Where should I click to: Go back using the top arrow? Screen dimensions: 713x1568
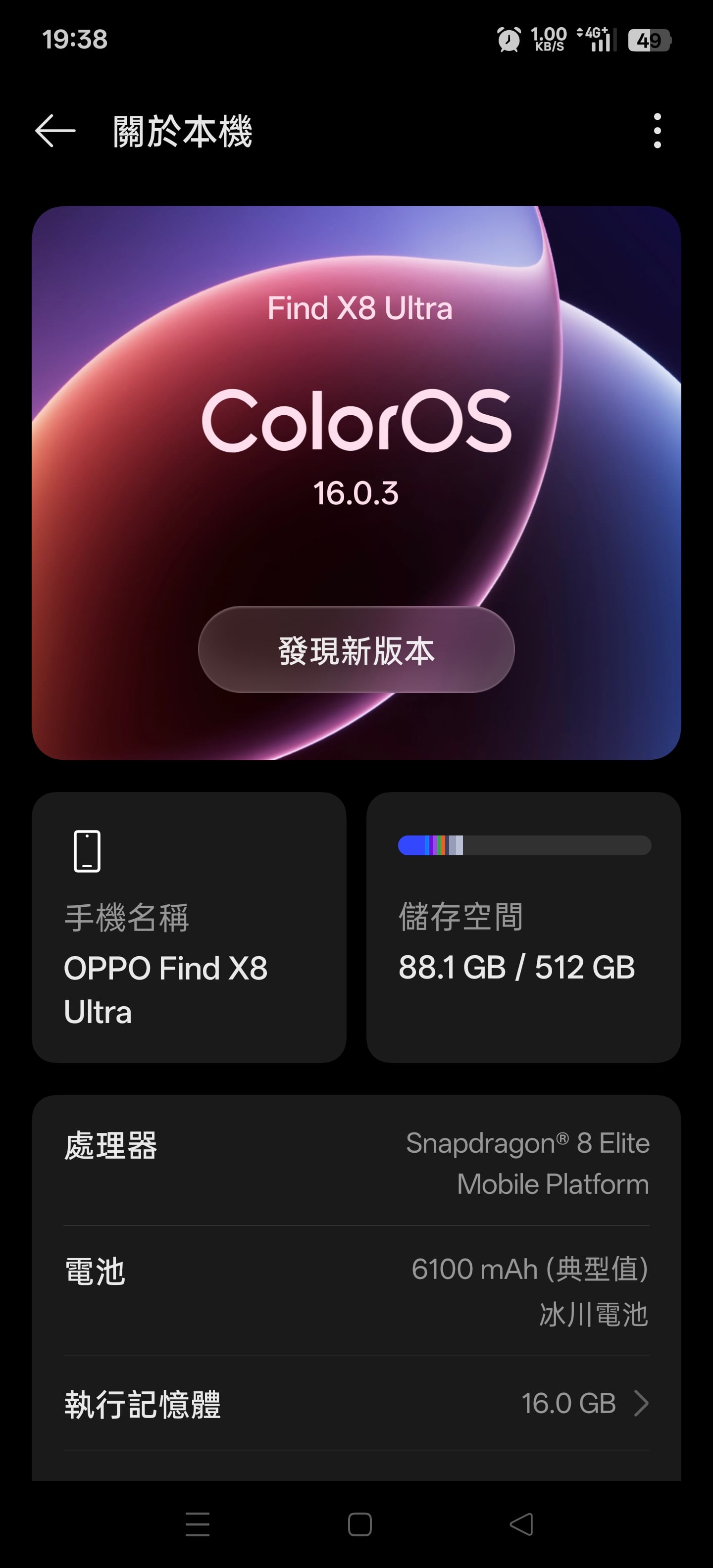click(x=55, y=131)
